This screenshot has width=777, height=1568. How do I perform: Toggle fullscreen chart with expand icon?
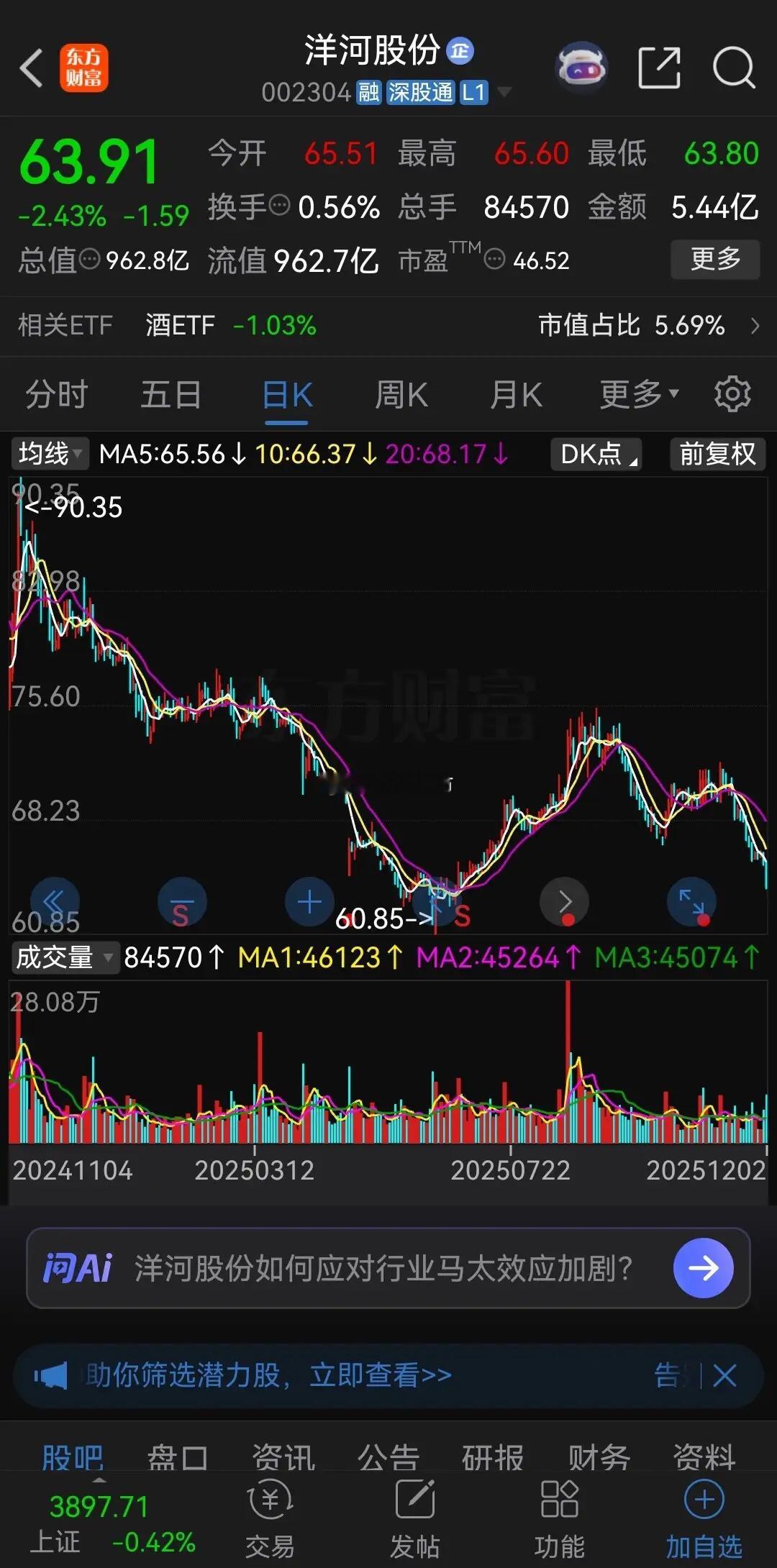[x=691, y=901]
